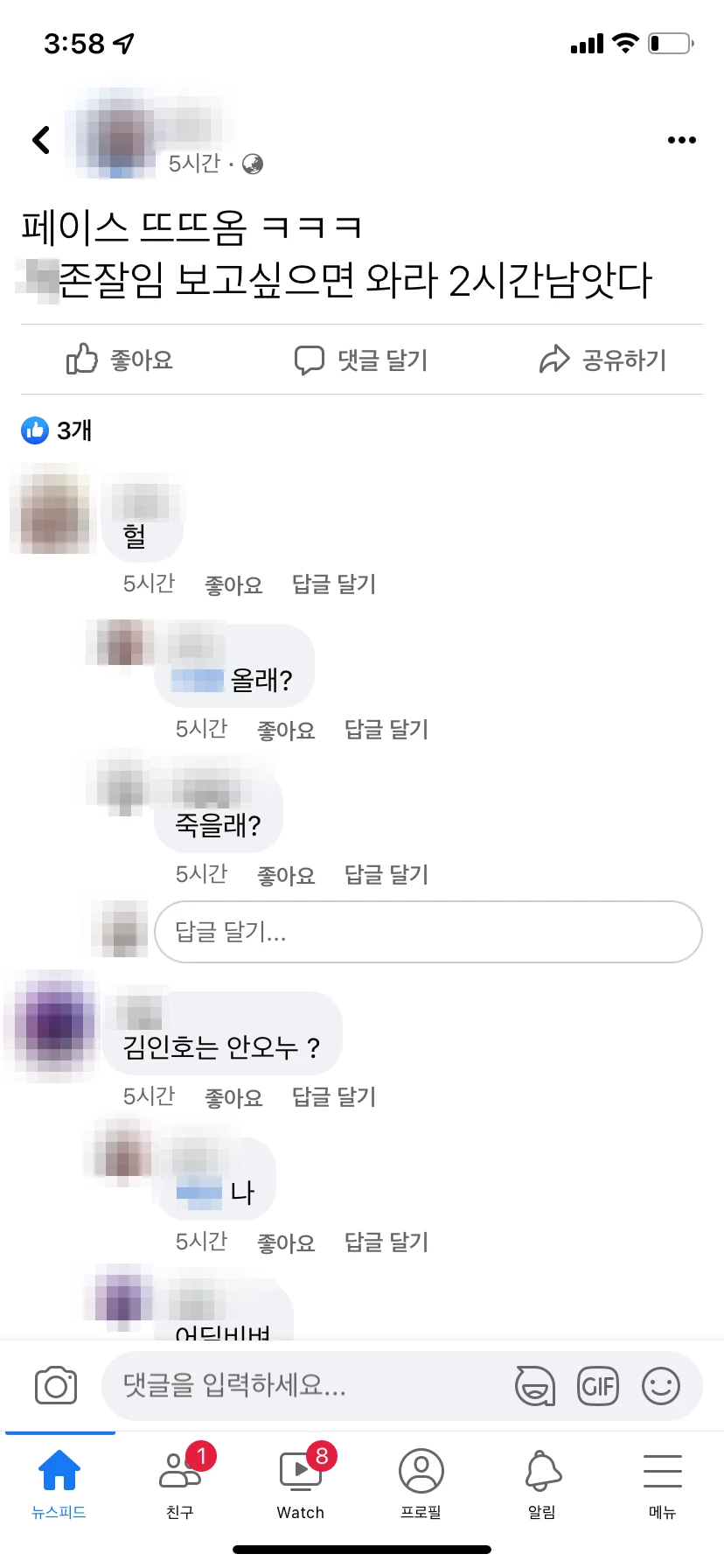Reply to the '김인호는 안오누?' comment
This screenshot has width=724, height=1568.
click(332, 1096)
